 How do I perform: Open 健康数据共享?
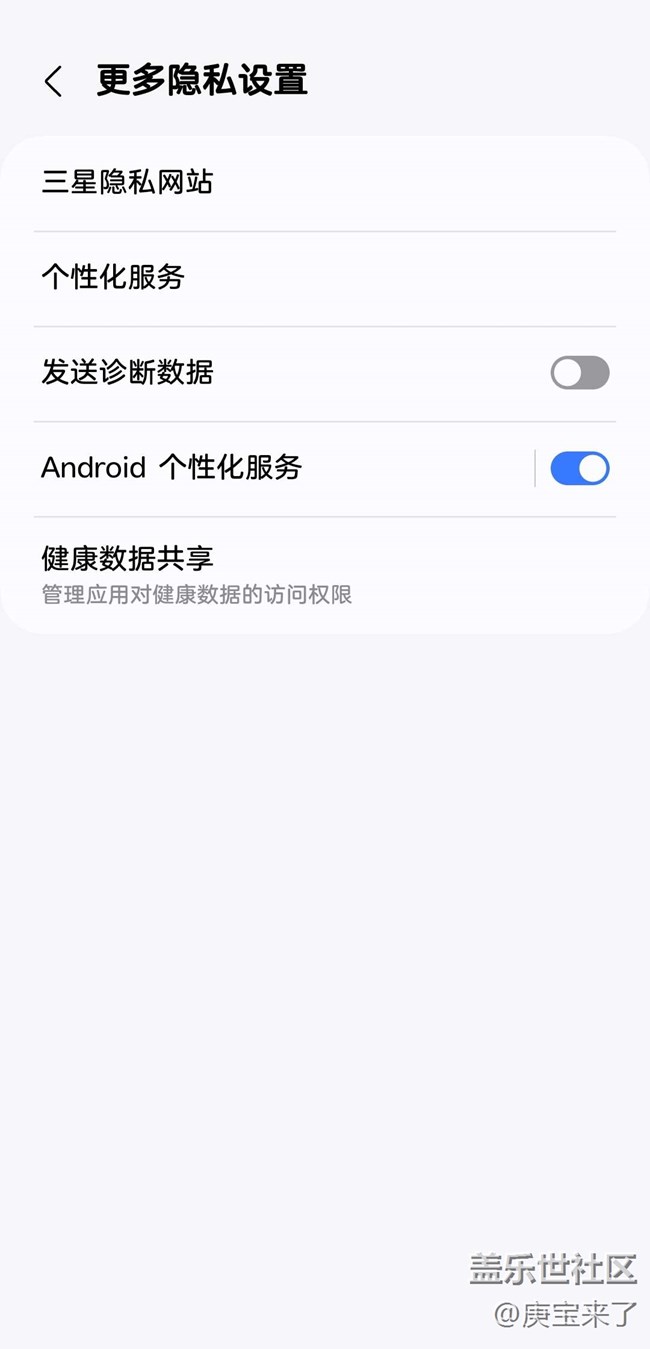tap(325, 575)
